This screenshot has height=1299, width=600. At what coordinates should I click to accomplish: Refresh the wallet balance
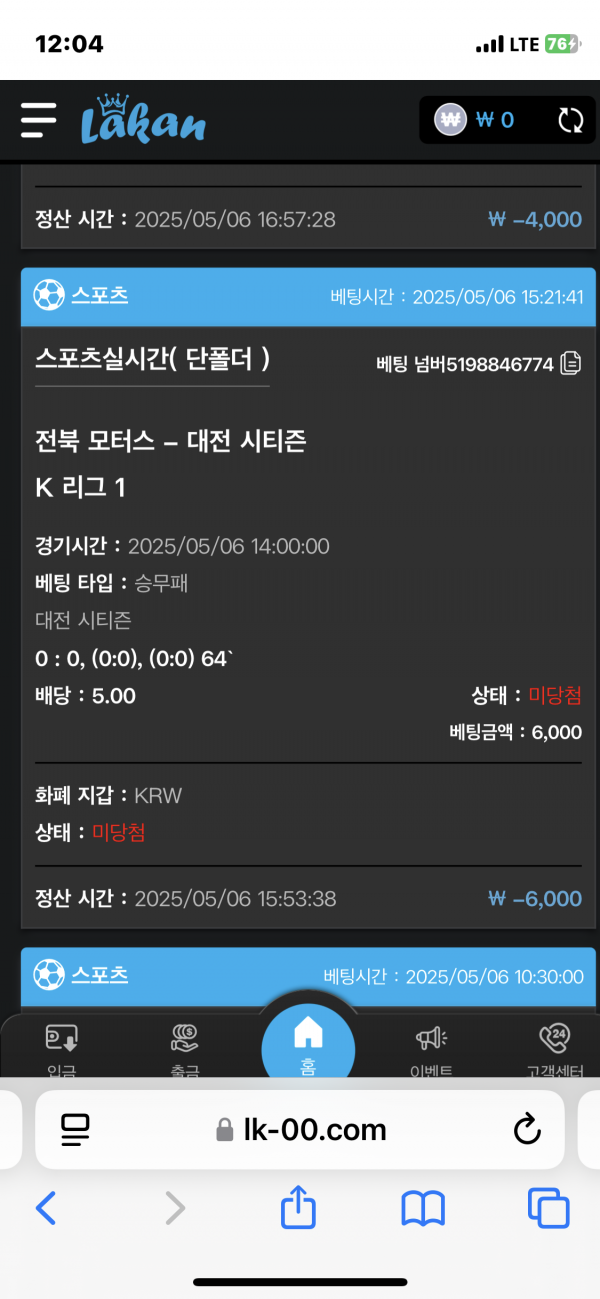[570, 121]
